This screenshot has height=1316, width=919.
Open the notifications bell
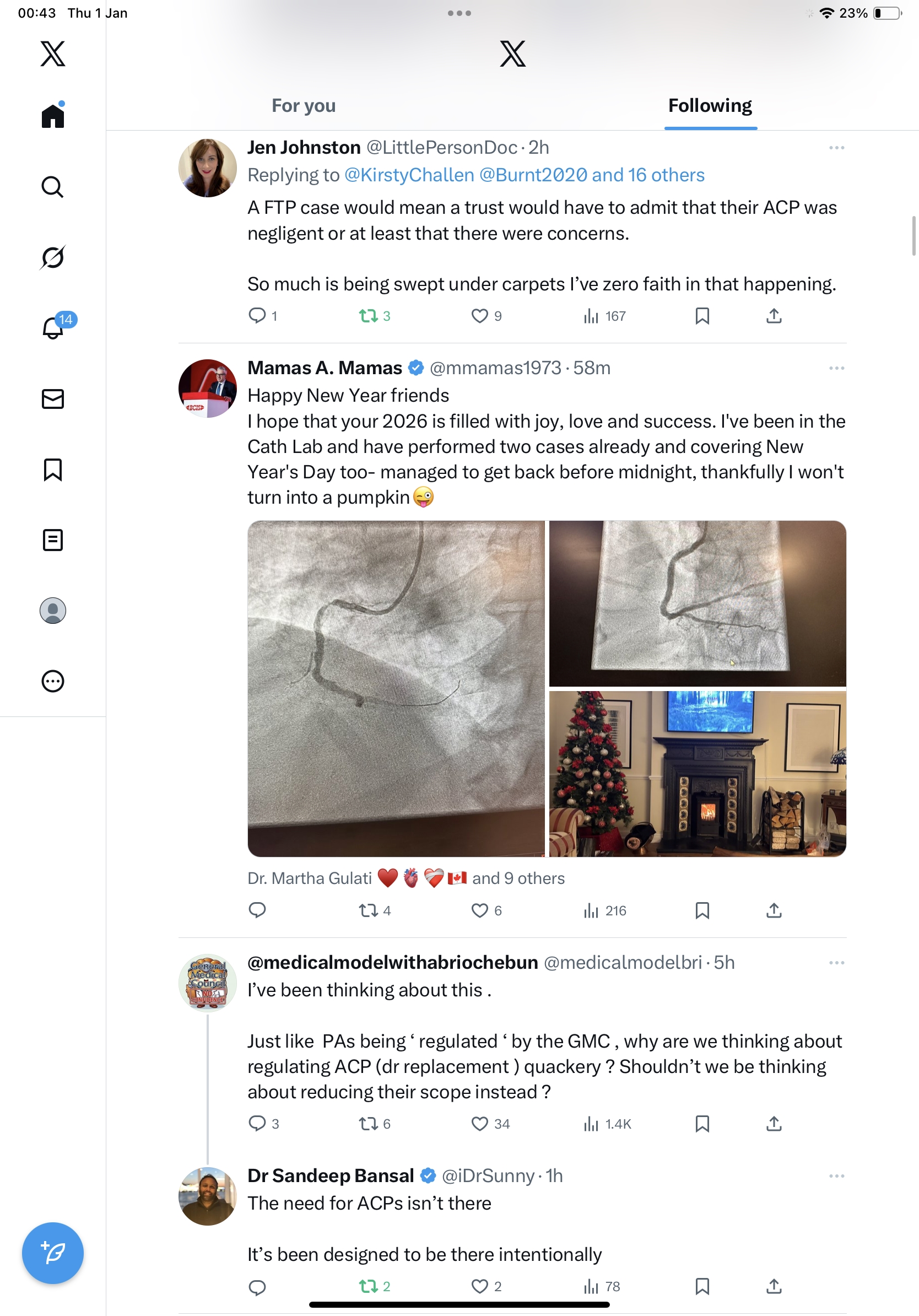tap(53, 328)
